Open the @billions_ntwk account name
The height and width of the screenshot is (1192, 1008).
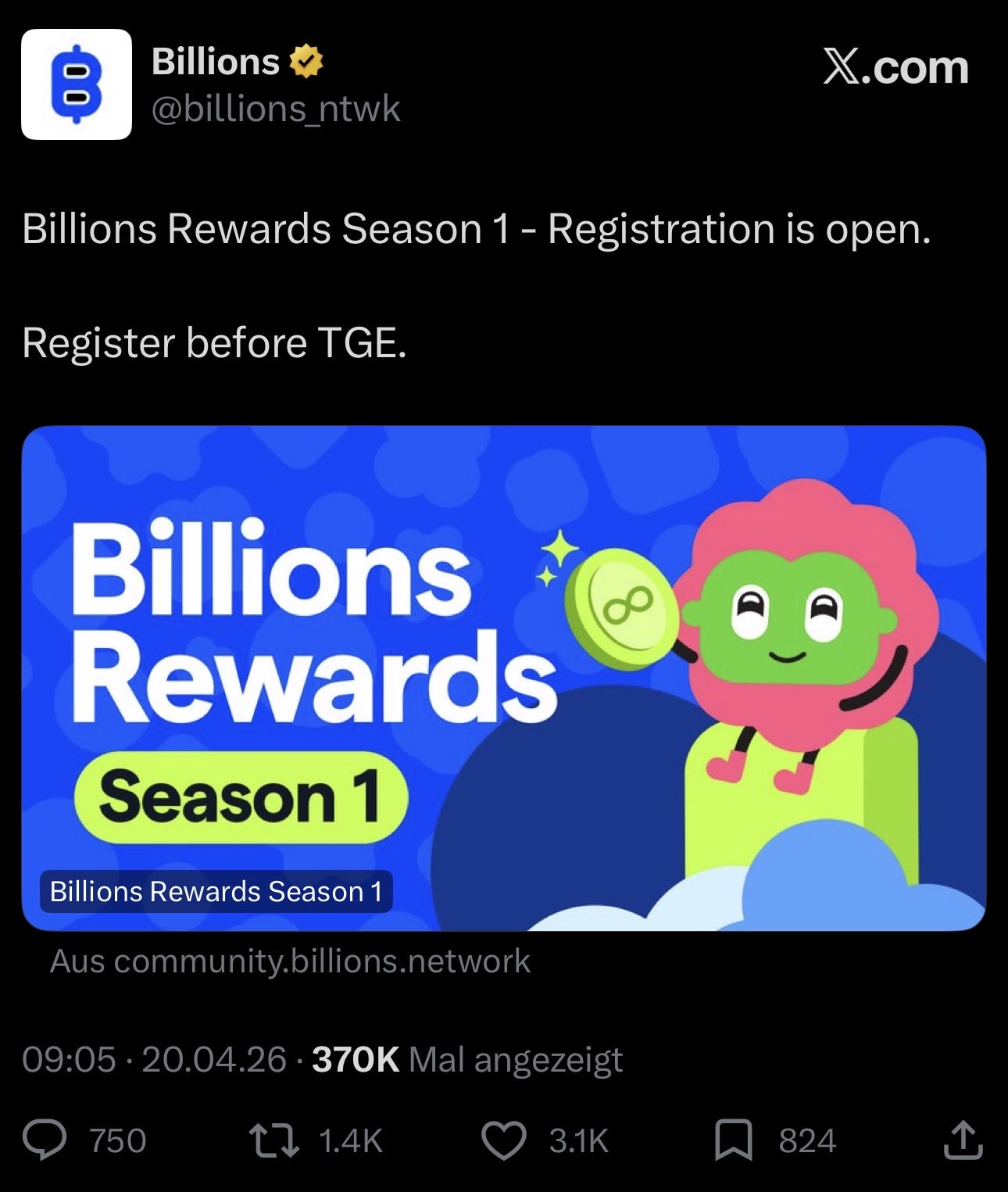(x=275, y=109)
